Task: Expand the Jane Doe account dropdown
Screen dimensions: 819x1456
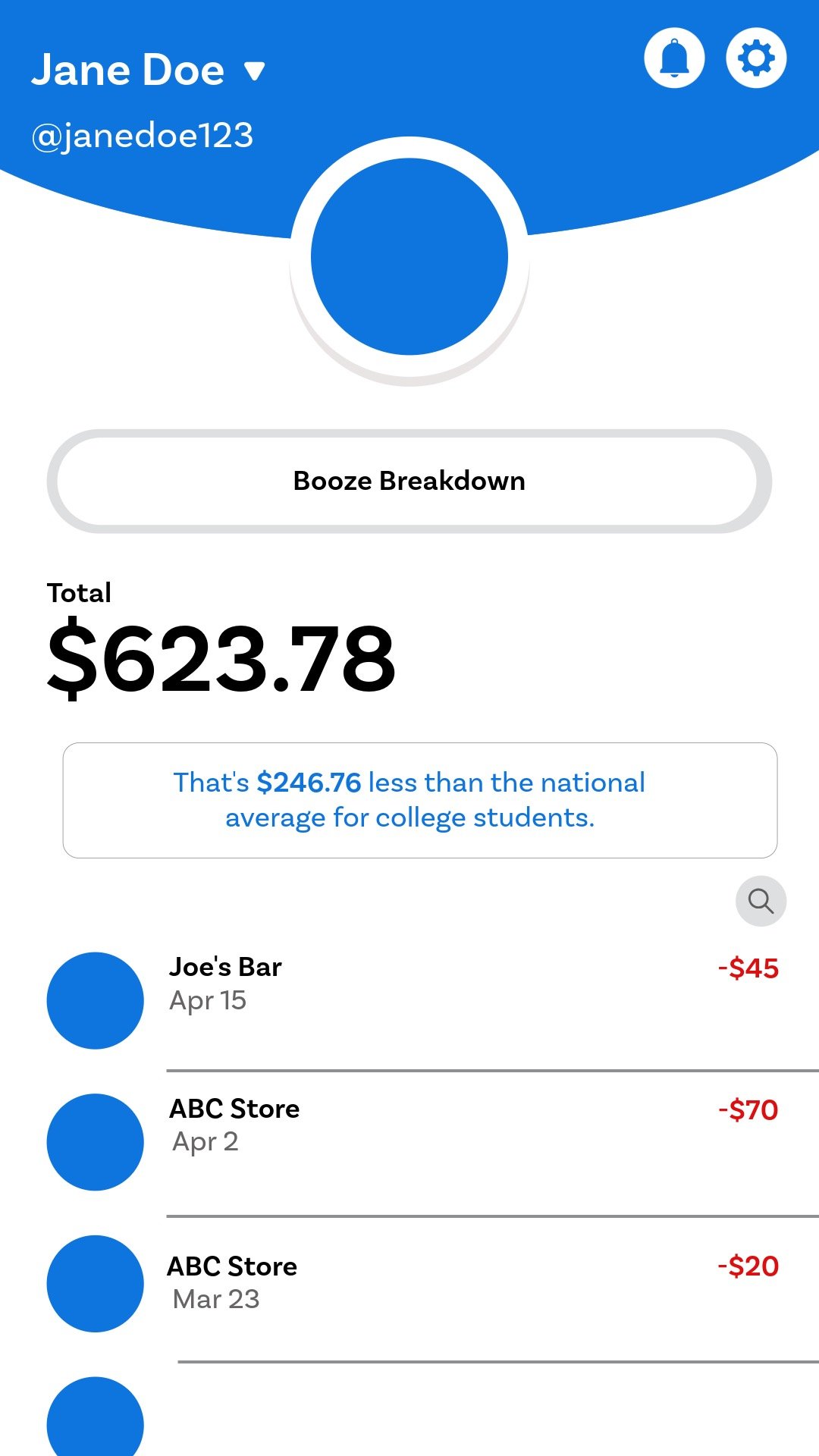Action: (255, 71)
